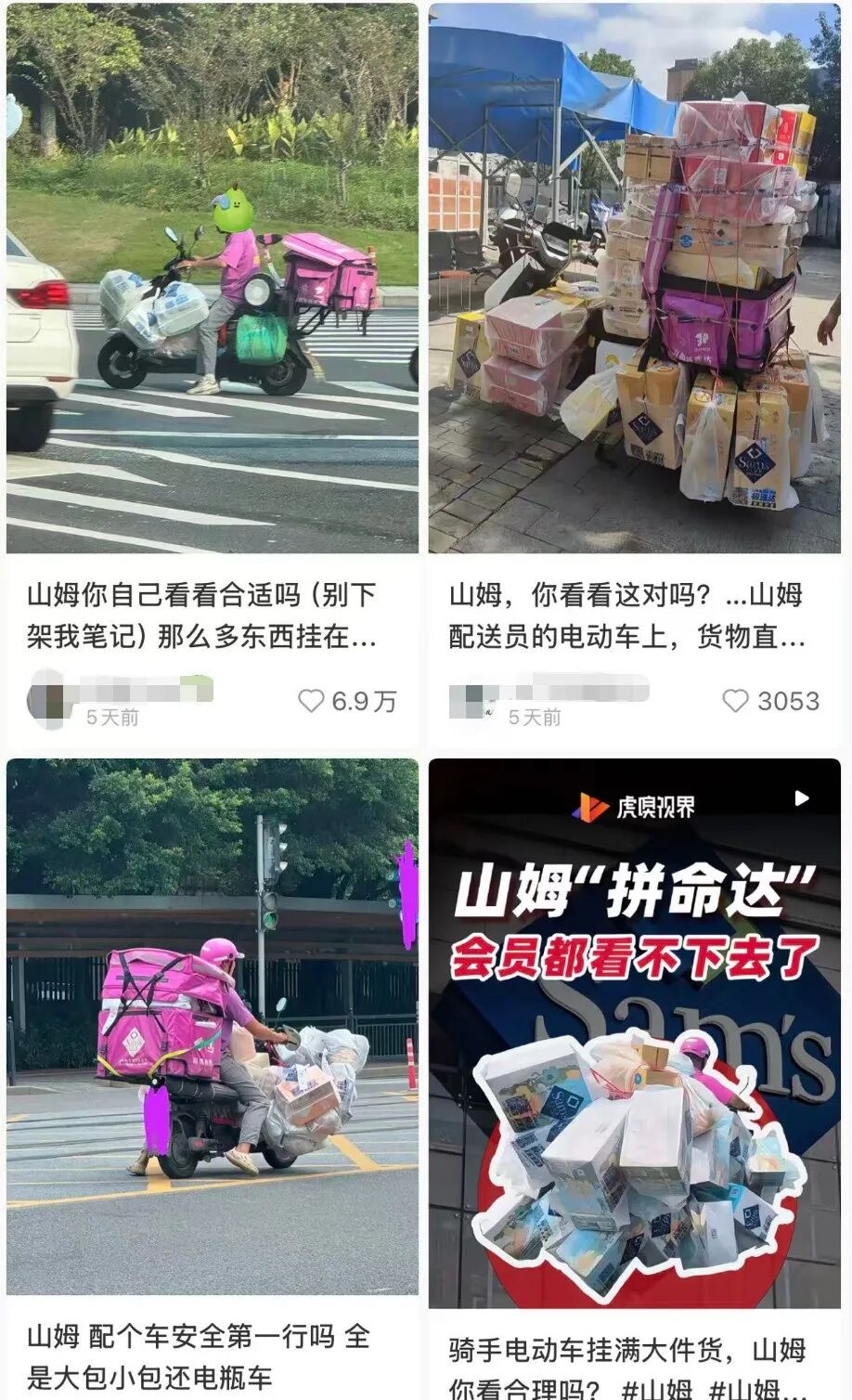Open the note titled 山姆 配个车安全第一行吗
852x1400 pixels.
(x=212, y=1026)
